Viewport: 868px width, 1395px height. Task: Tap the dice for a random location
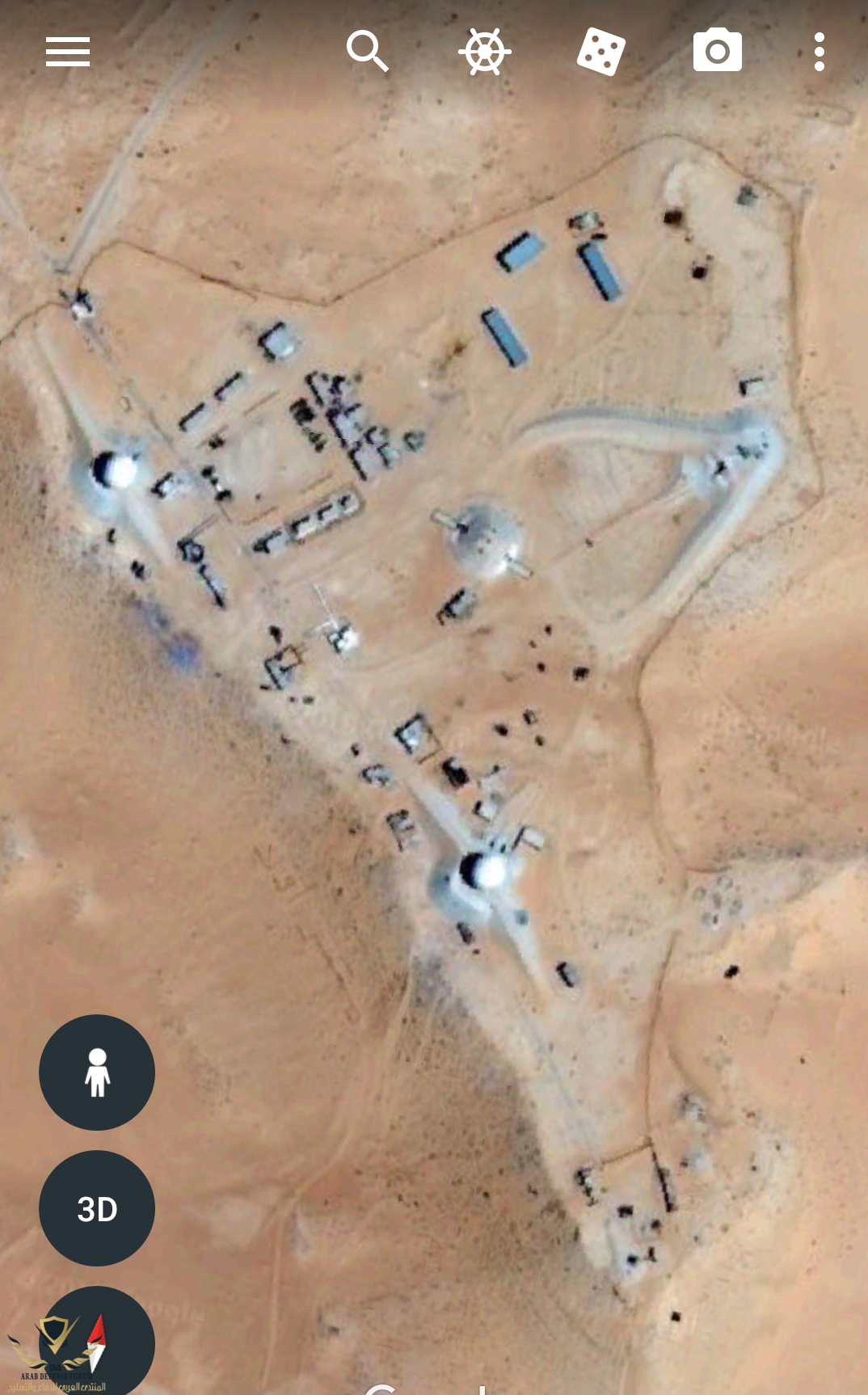601,52
